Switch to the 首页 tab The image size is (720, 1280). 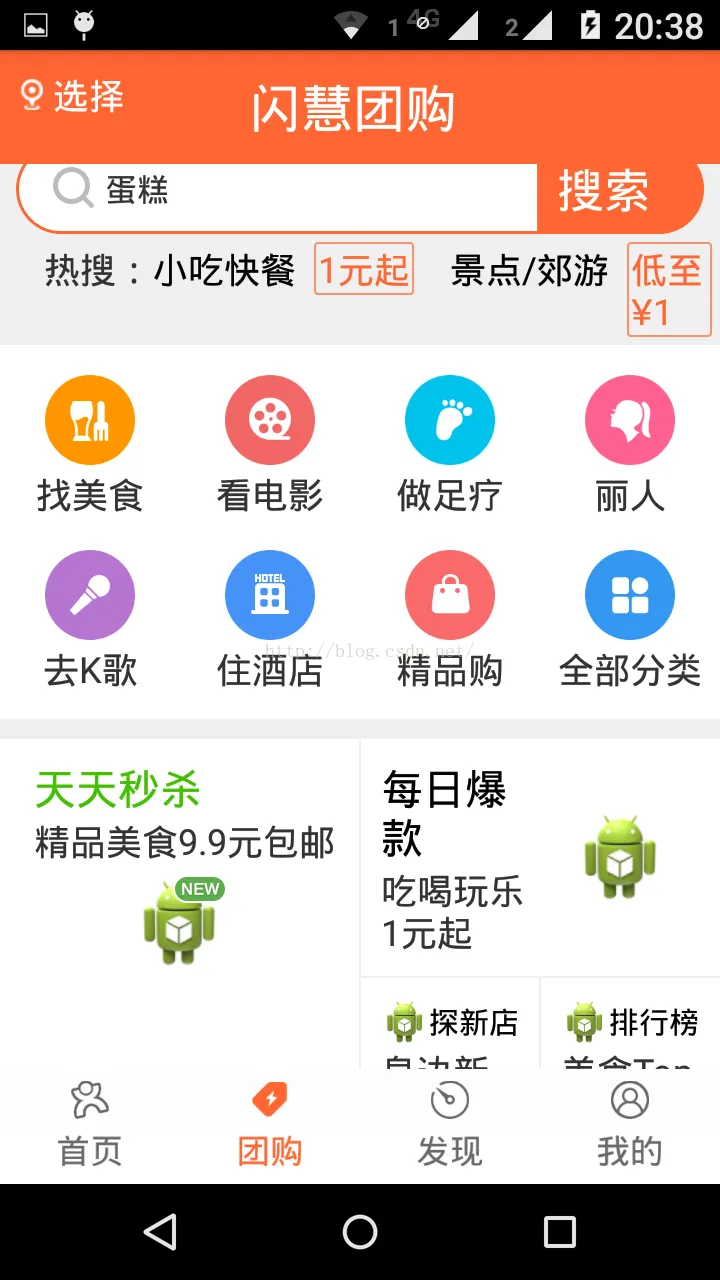coord(90,1126)
